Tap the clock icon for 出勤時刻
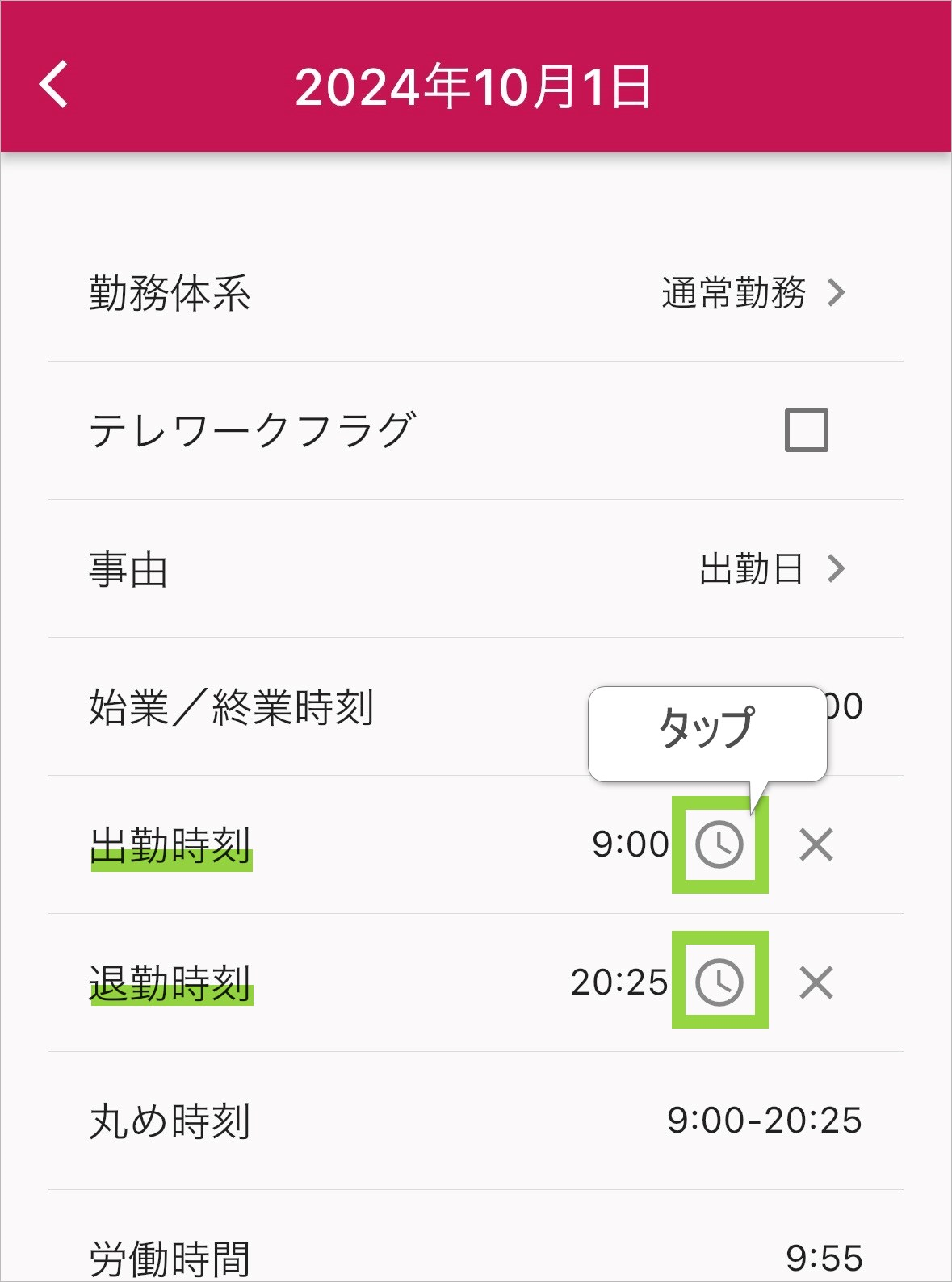This screenshot has width=952, height=1282. 719,844
